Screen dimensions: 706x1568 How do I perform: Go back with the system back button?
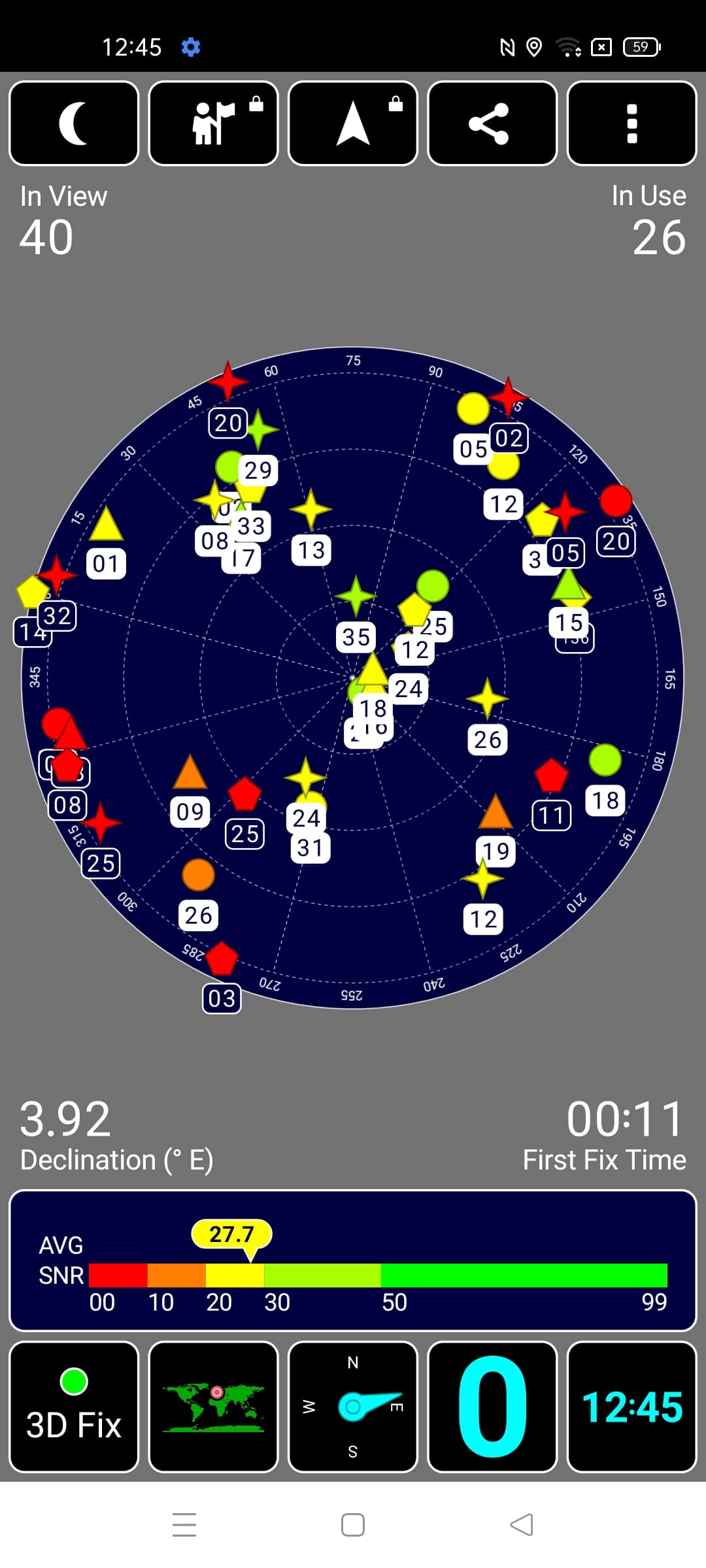coord(522,1525)
